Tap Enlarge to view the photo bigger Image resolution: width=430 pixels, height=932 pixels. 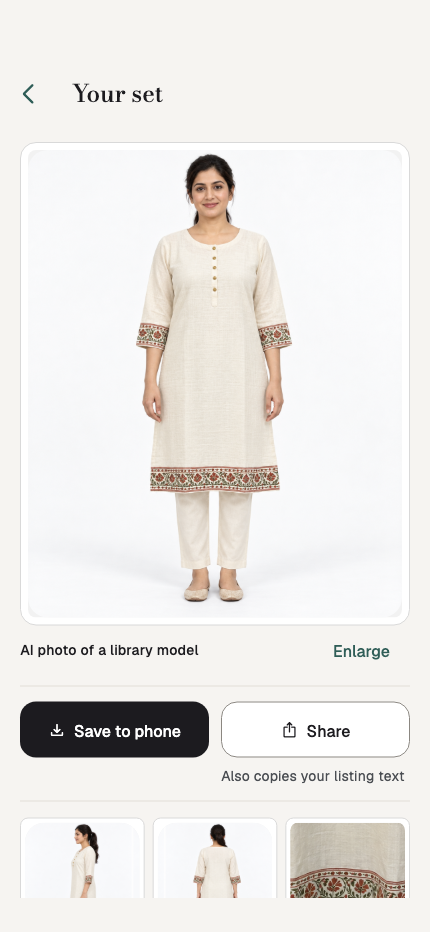361,651
